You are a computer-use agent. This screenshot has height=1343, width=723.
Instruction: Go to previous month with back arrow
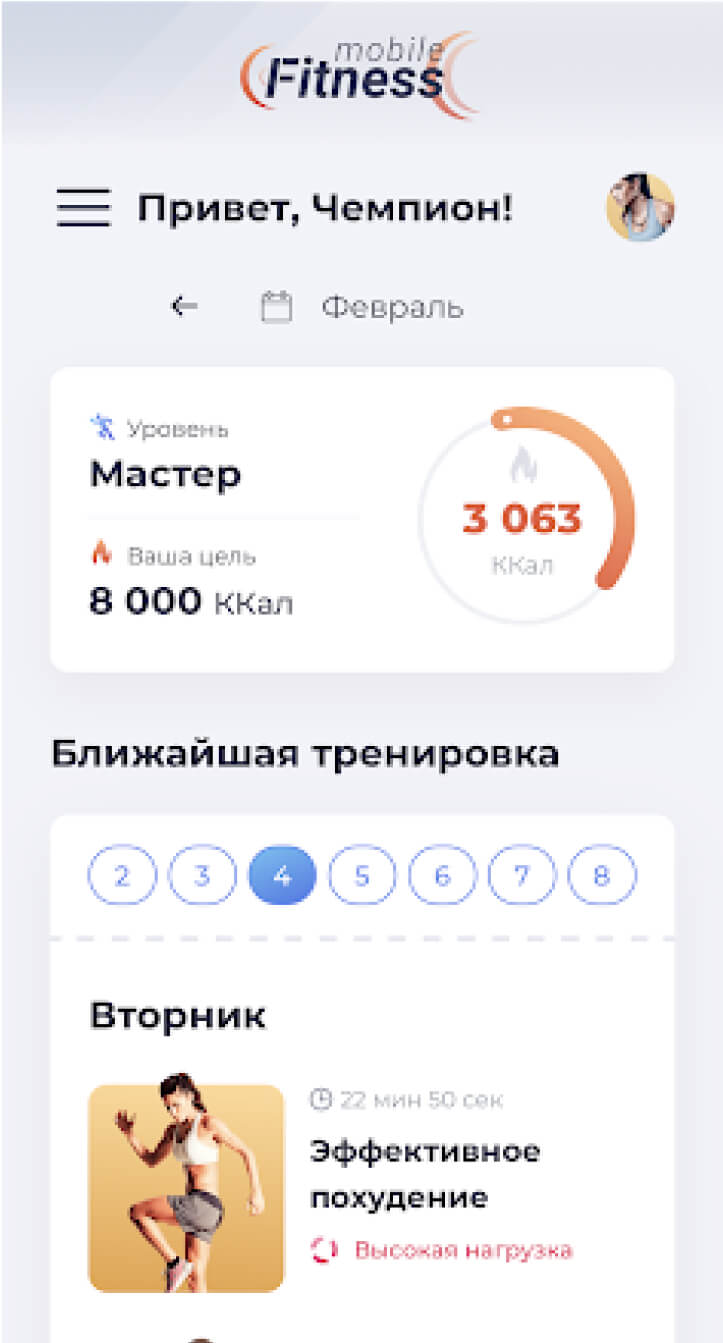[x=184, y=306]
